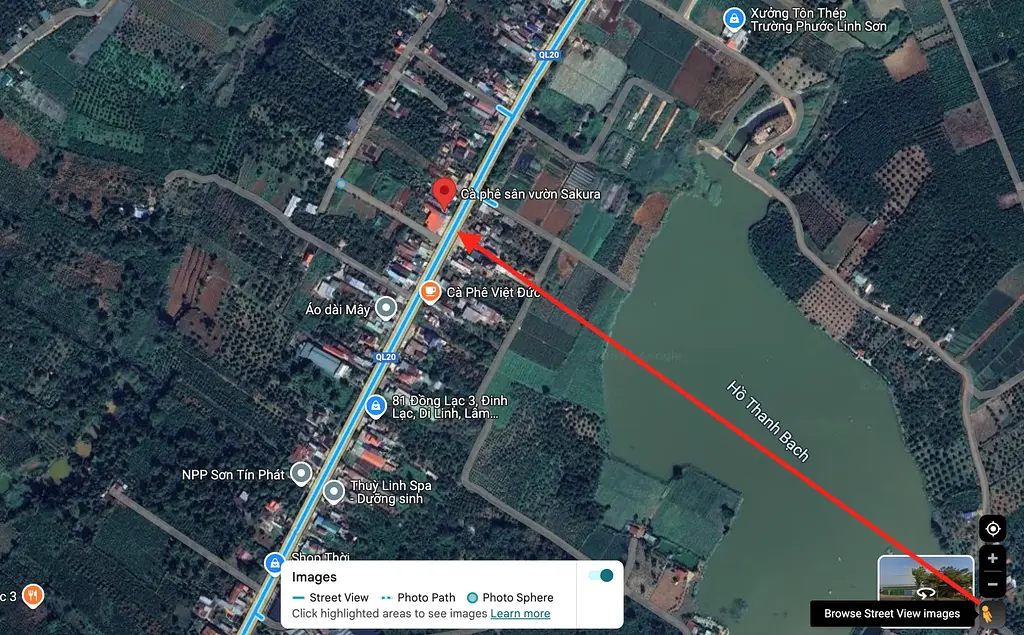Tap the Xưởng Tôn Thép Trường Phước marker
This screenshot has height=635, width=1024.
(x=733, y=18)
